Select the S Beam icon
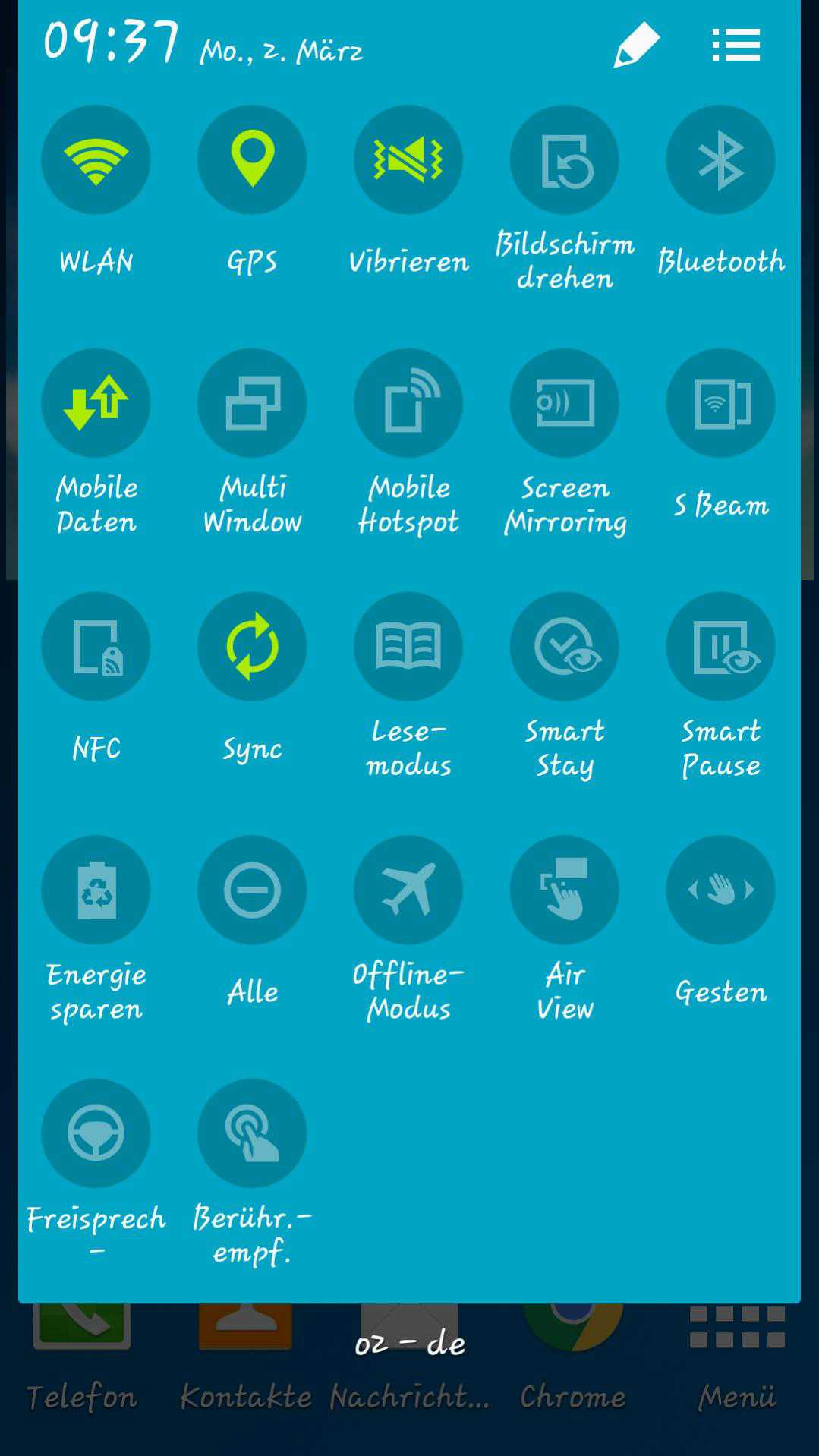The height and width of the screenshot is (1456, 819). click(x=720, y=403)
